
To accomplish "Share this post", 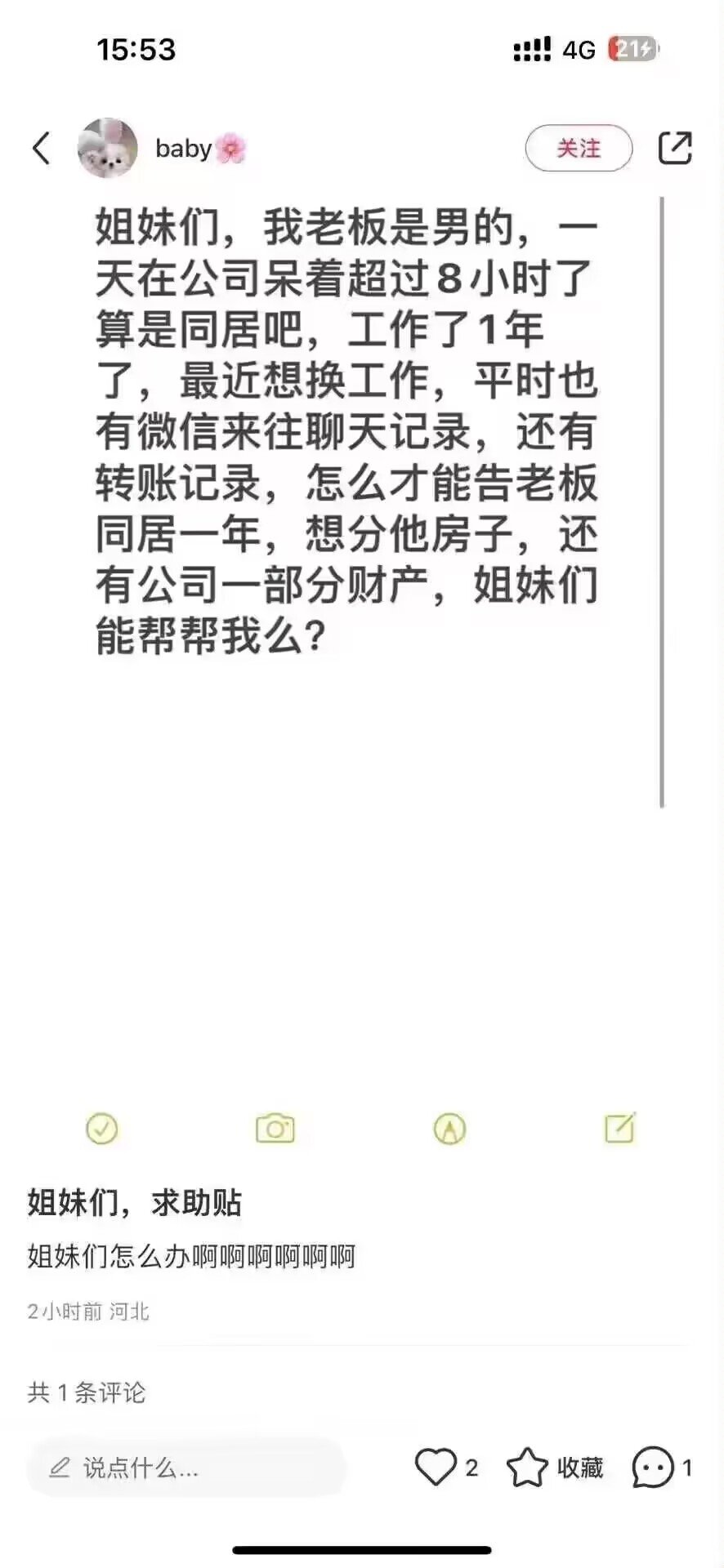I will (675, 148).
